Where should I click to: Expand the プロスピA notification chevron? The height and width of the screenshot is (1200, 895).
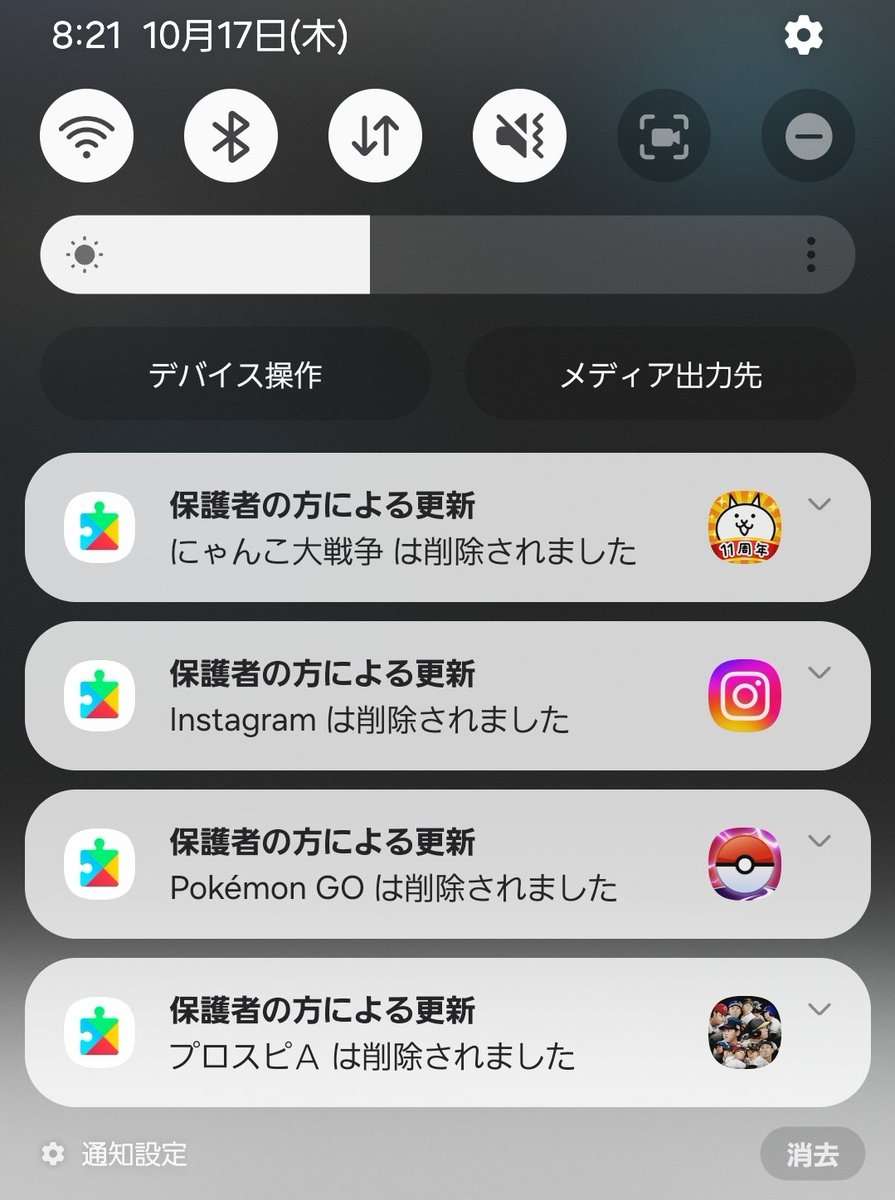click(819, 1008)
